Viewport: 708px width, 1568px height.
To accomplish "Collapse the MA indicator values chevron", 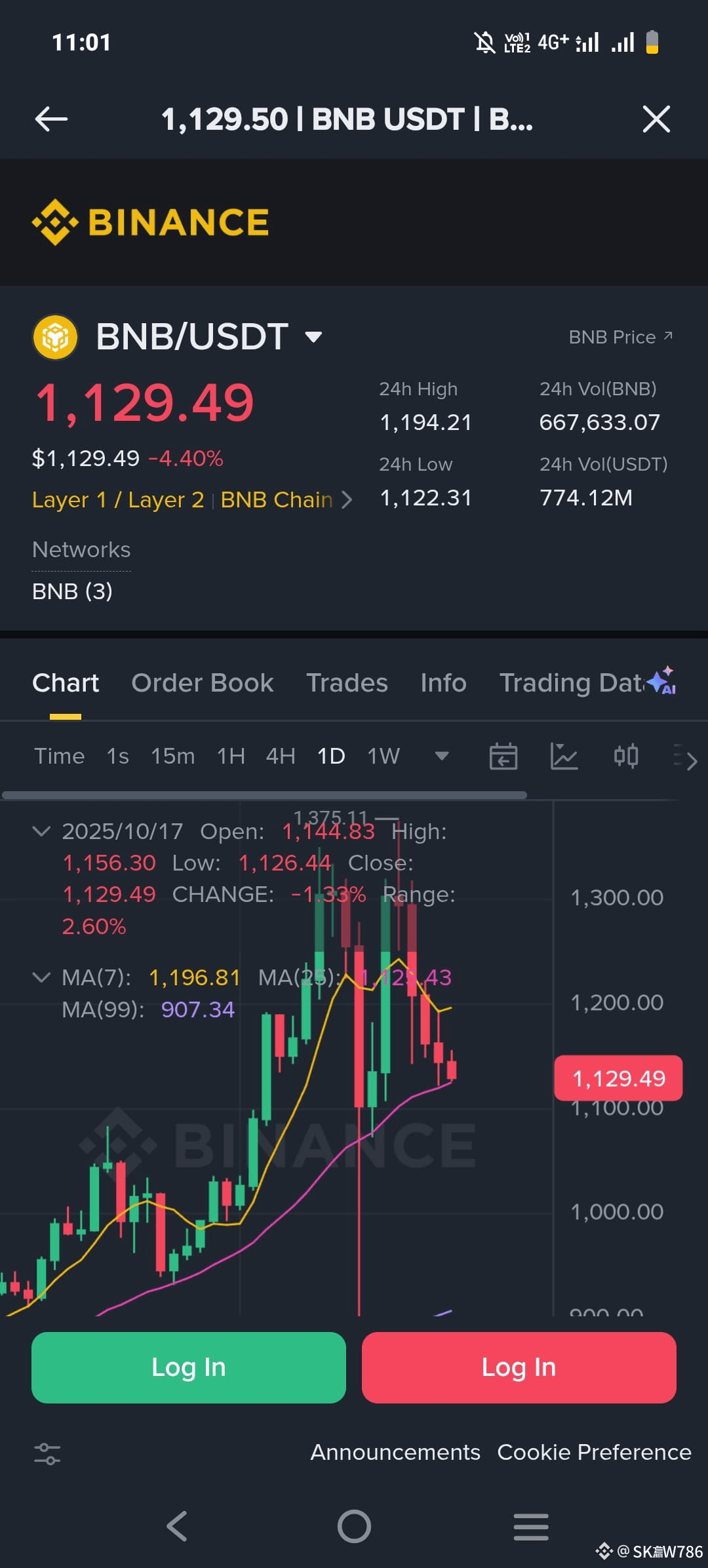I will click(42, 977).
